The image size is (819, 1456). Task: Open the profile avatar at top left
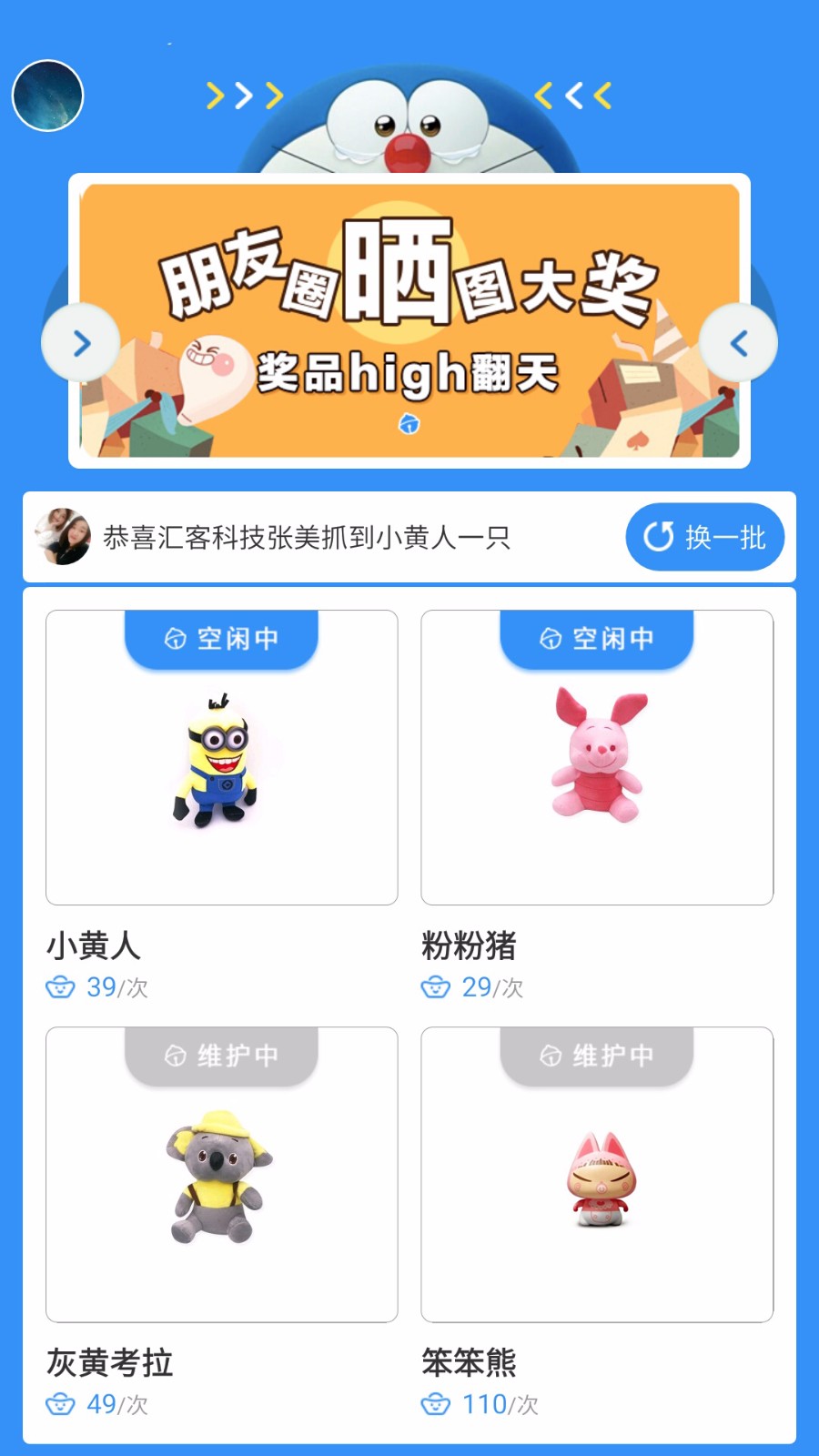click(47, 96)
